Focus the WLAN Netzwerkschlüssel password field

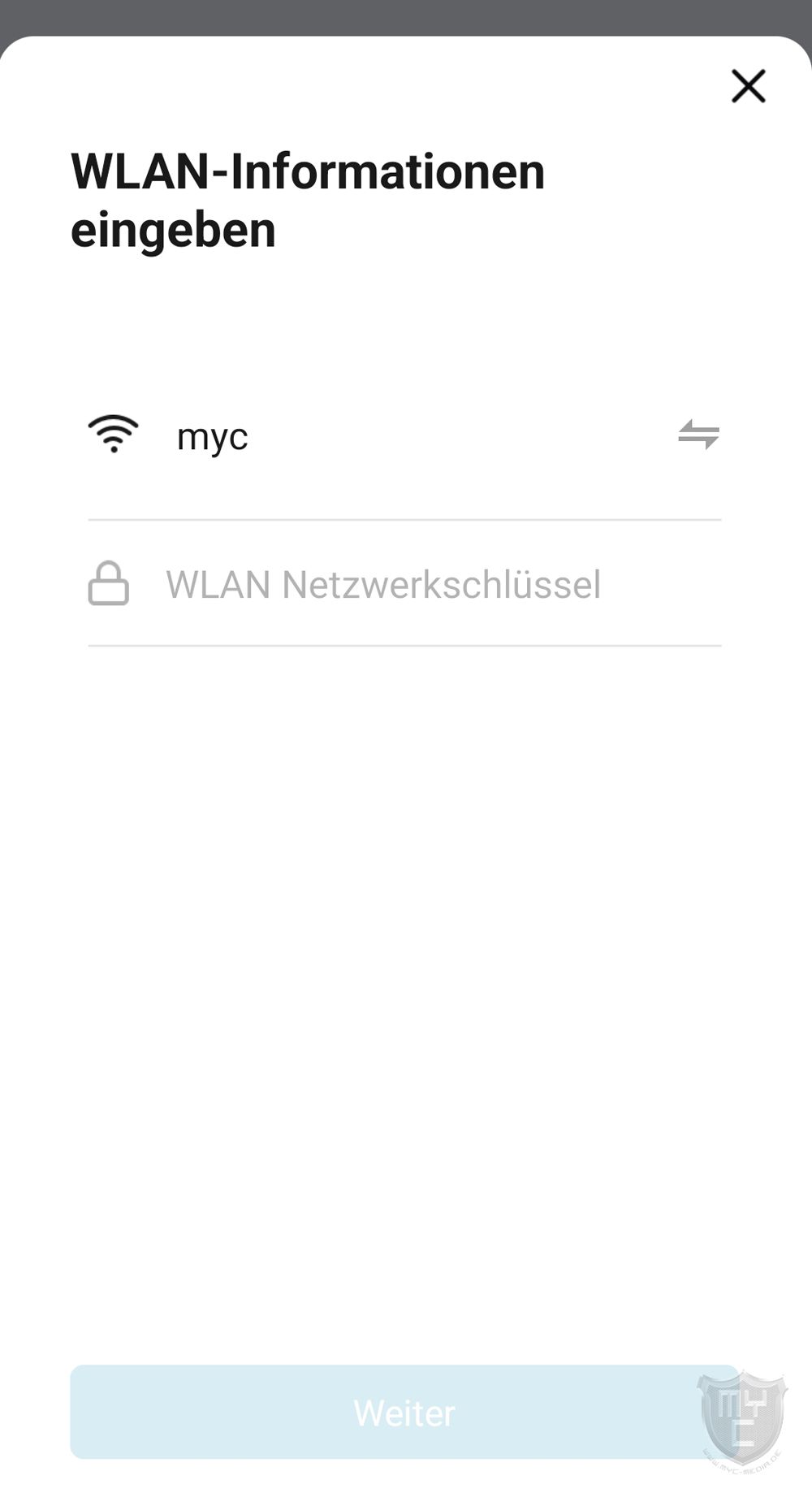[406, 585]
